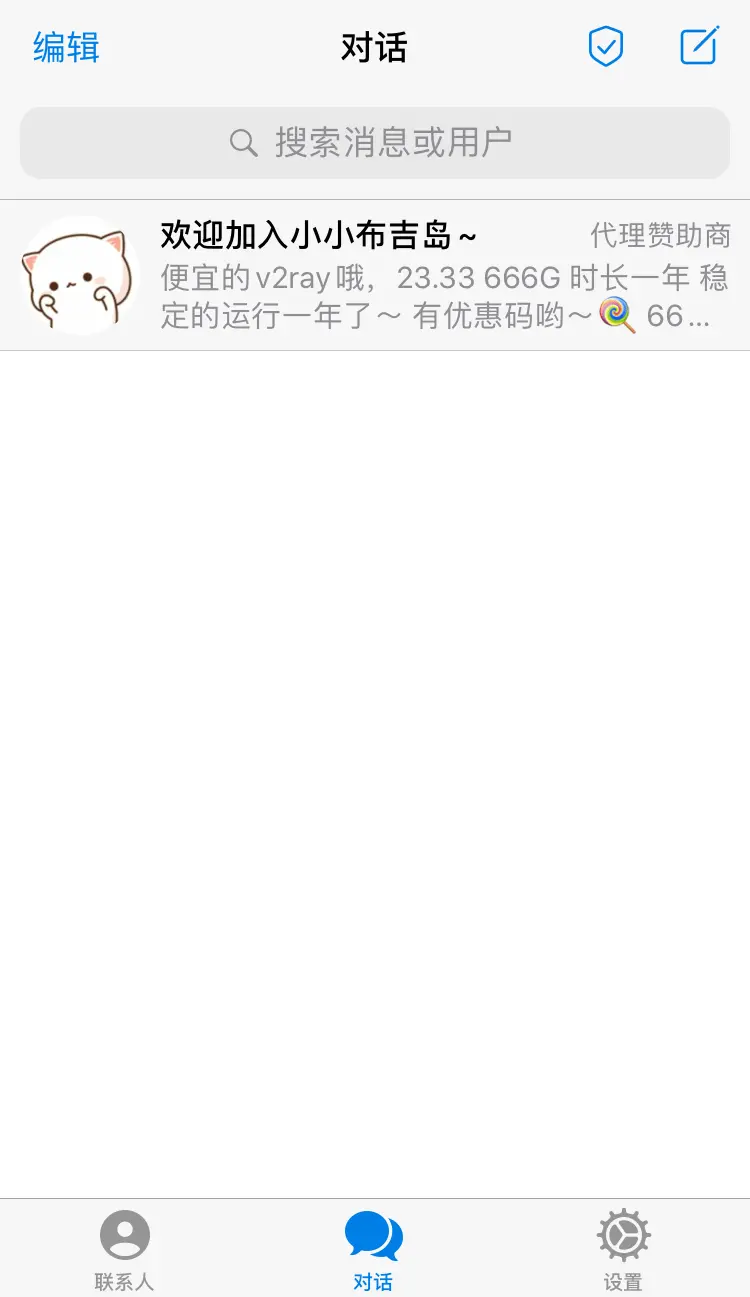Tap the 编辑 edit button
Viewport: 750px width, 1297px height.
tap(66, 47)
